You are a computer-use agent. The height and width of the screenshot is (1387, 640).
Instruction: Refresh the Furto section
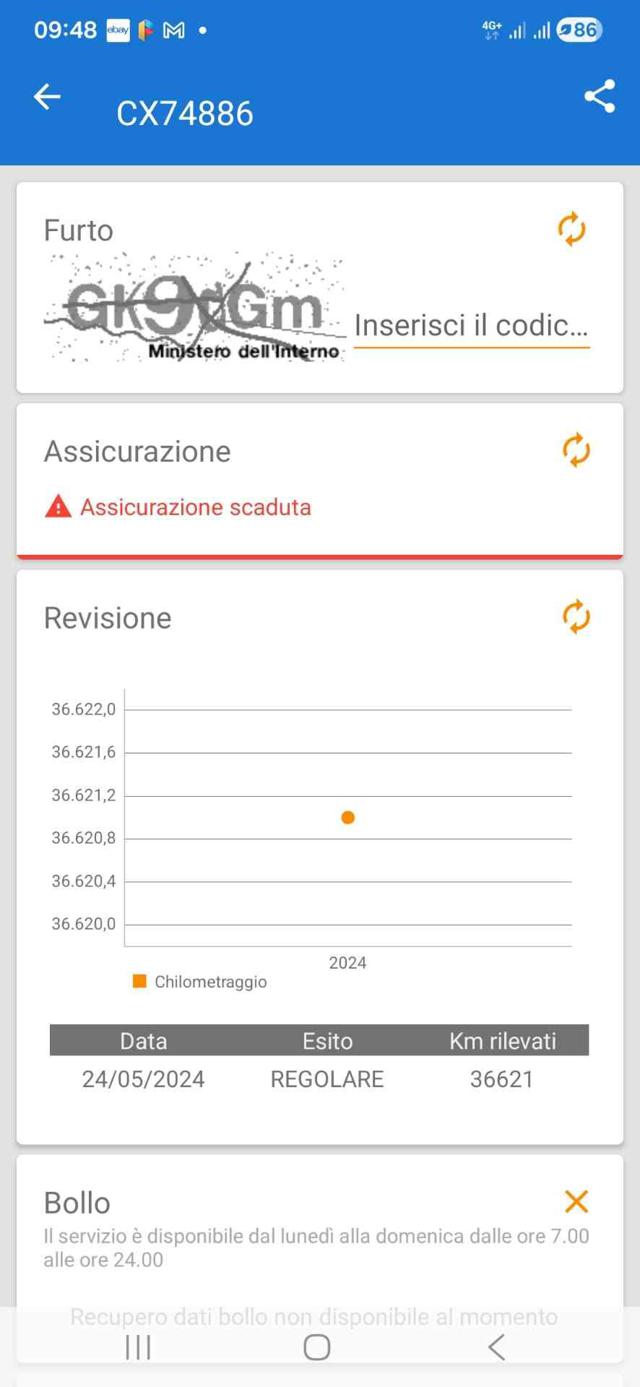pyautogui.click(x=571, y=229)
